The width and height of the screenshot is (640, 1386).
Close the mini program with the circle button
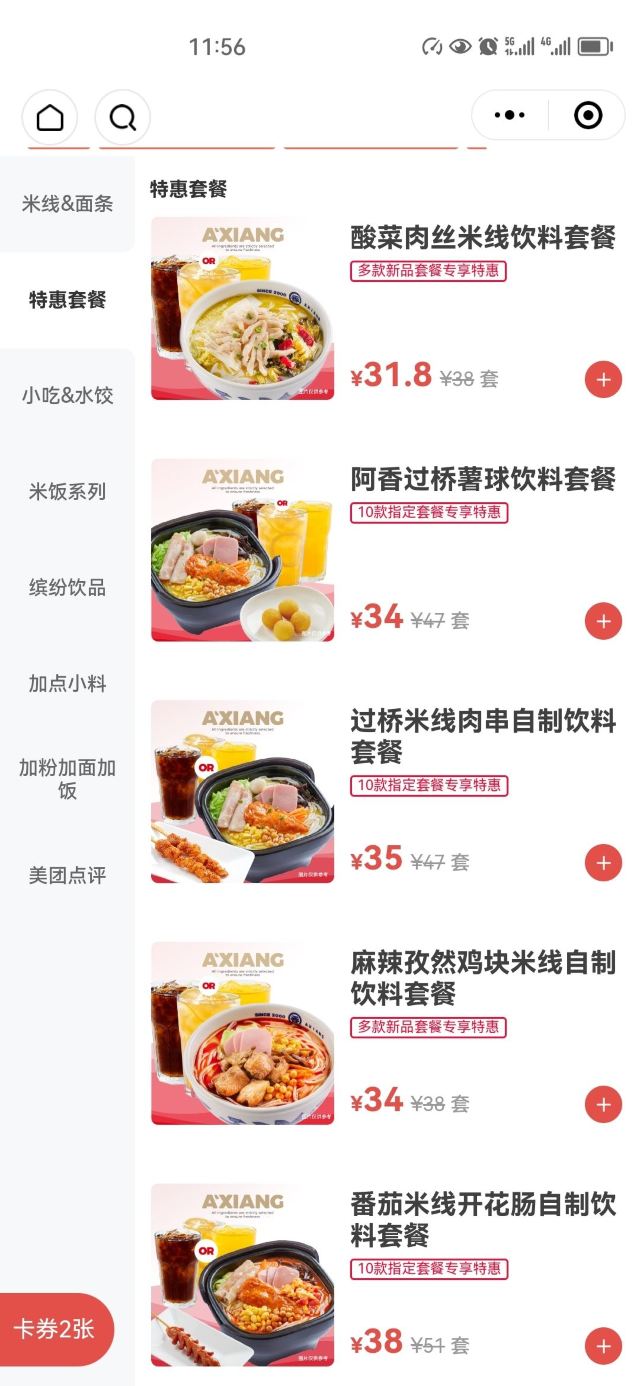point(588,116)
